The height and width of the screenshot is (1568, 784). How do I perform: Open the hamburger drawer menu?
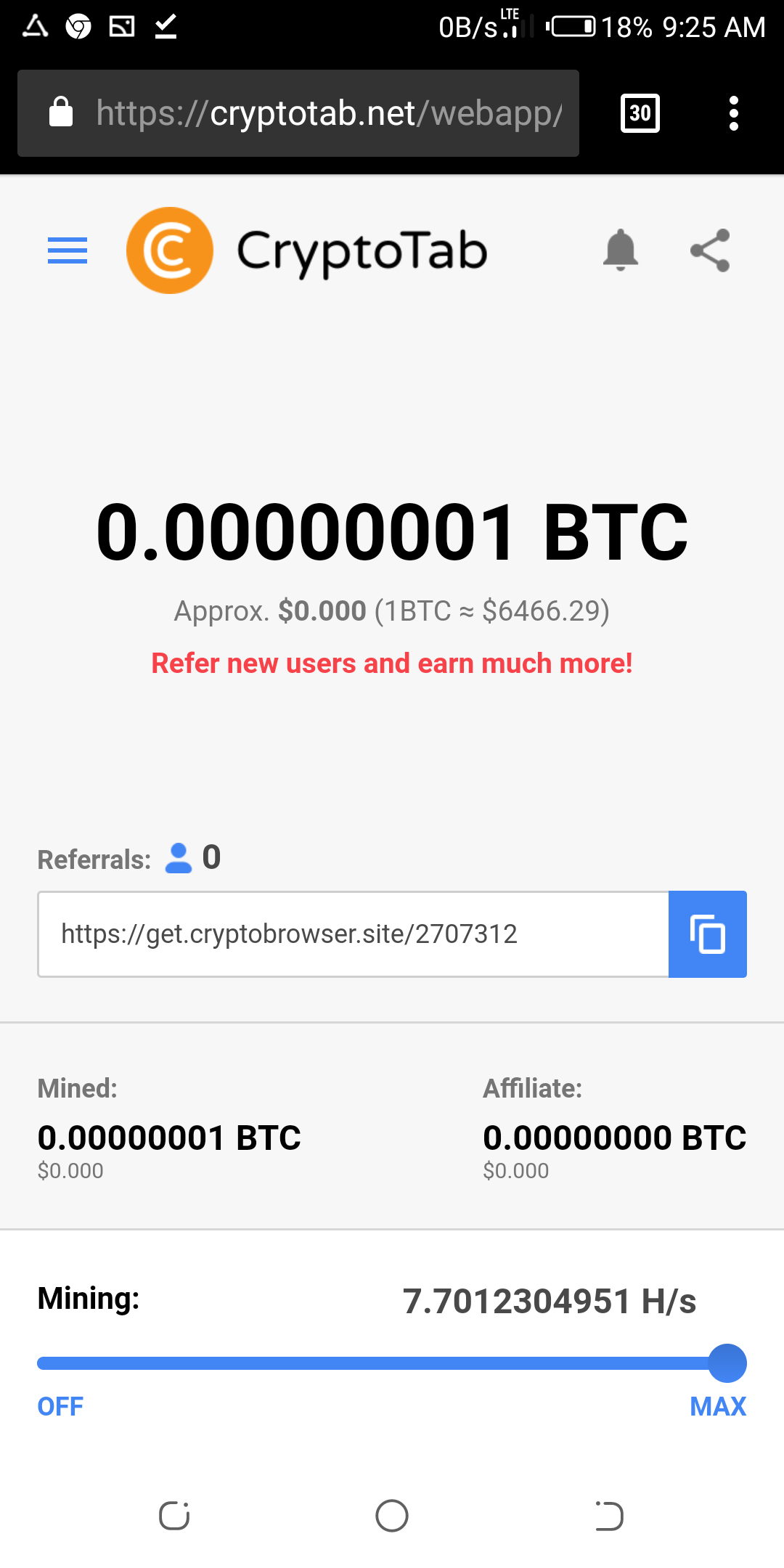(x=68, y=250)
